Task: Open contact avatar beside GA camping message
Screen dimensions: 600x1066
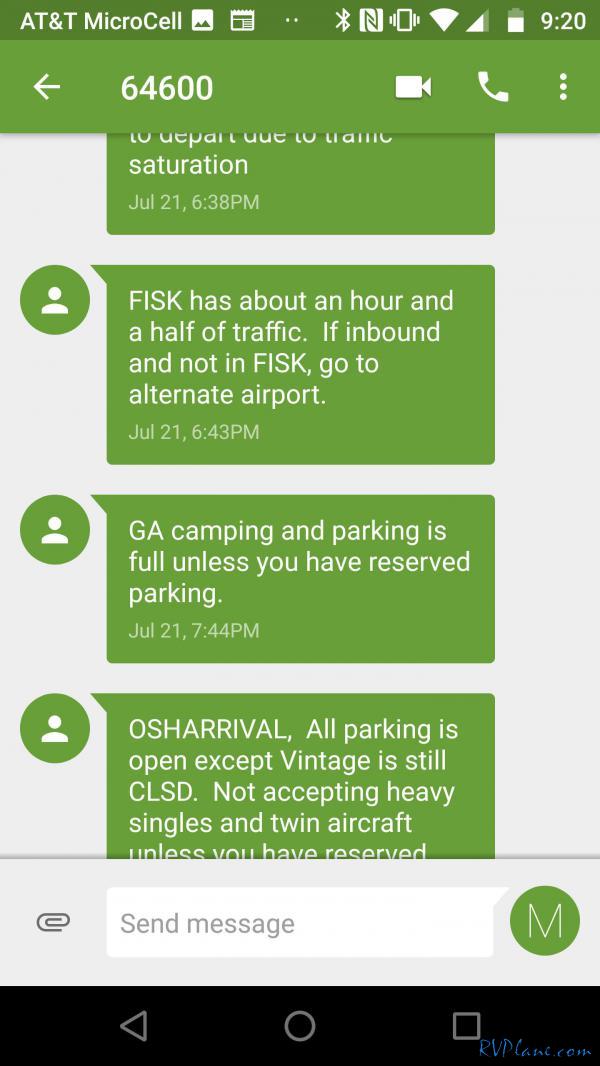Action: point(55,530)
